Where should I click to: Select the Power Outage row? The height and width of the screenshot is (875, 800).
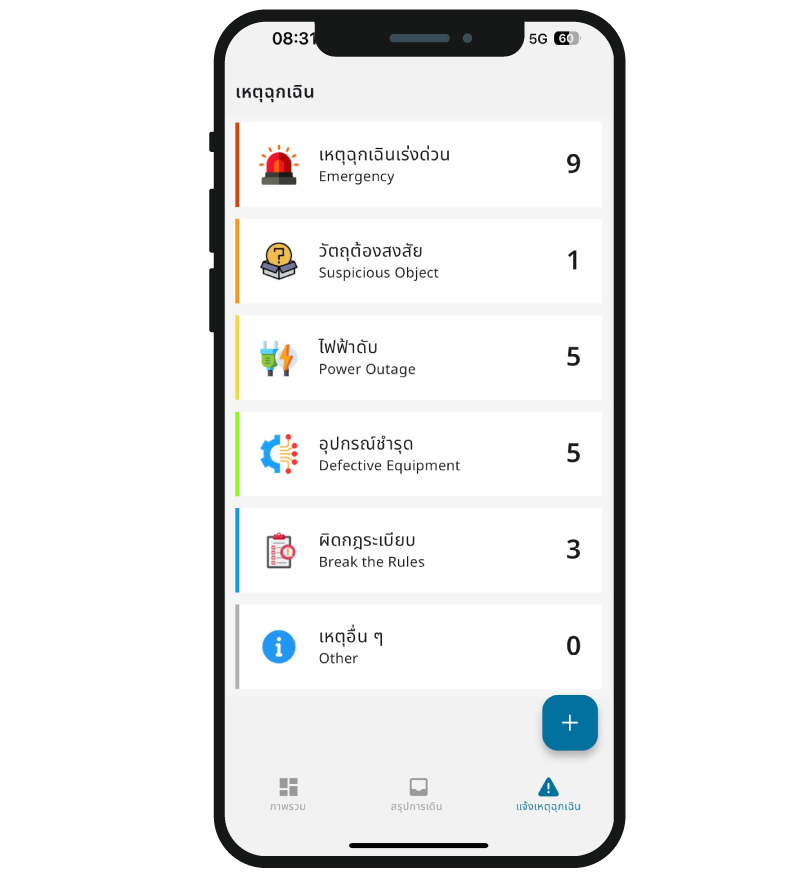coord(420,357)
